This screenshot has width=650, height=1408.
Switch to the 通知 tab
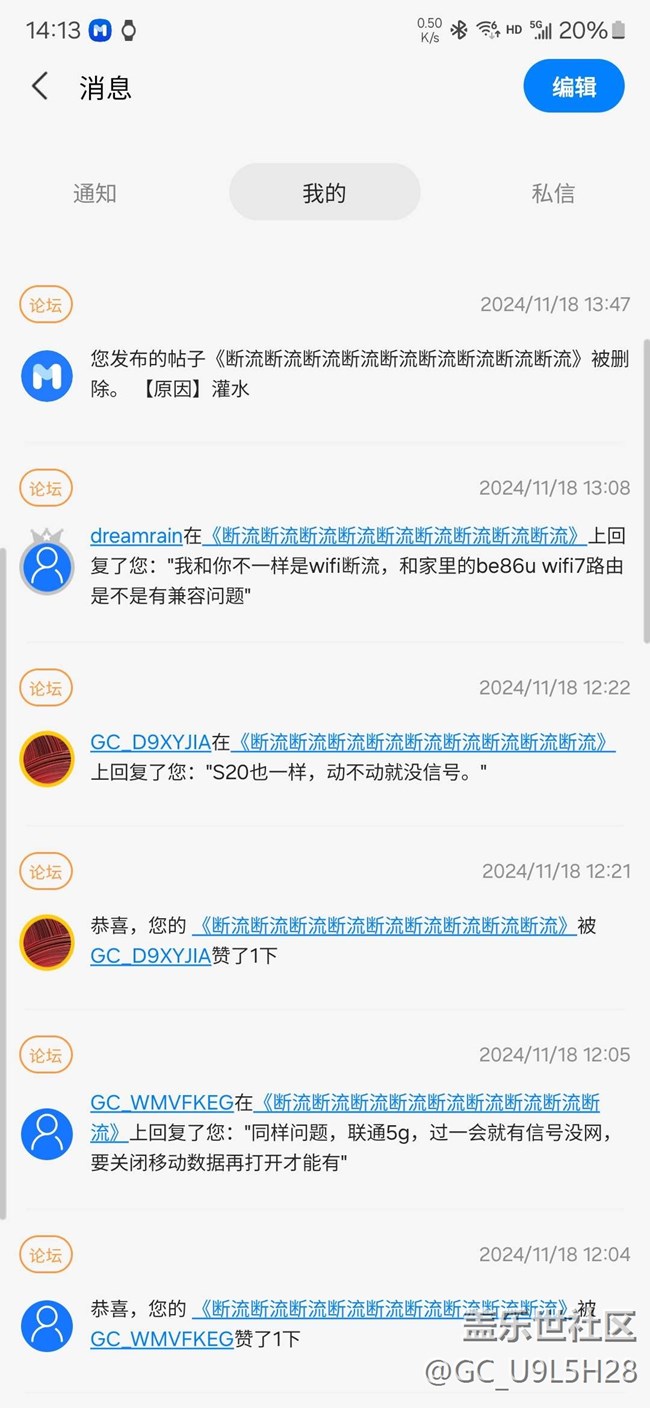(x=95, y=193)
